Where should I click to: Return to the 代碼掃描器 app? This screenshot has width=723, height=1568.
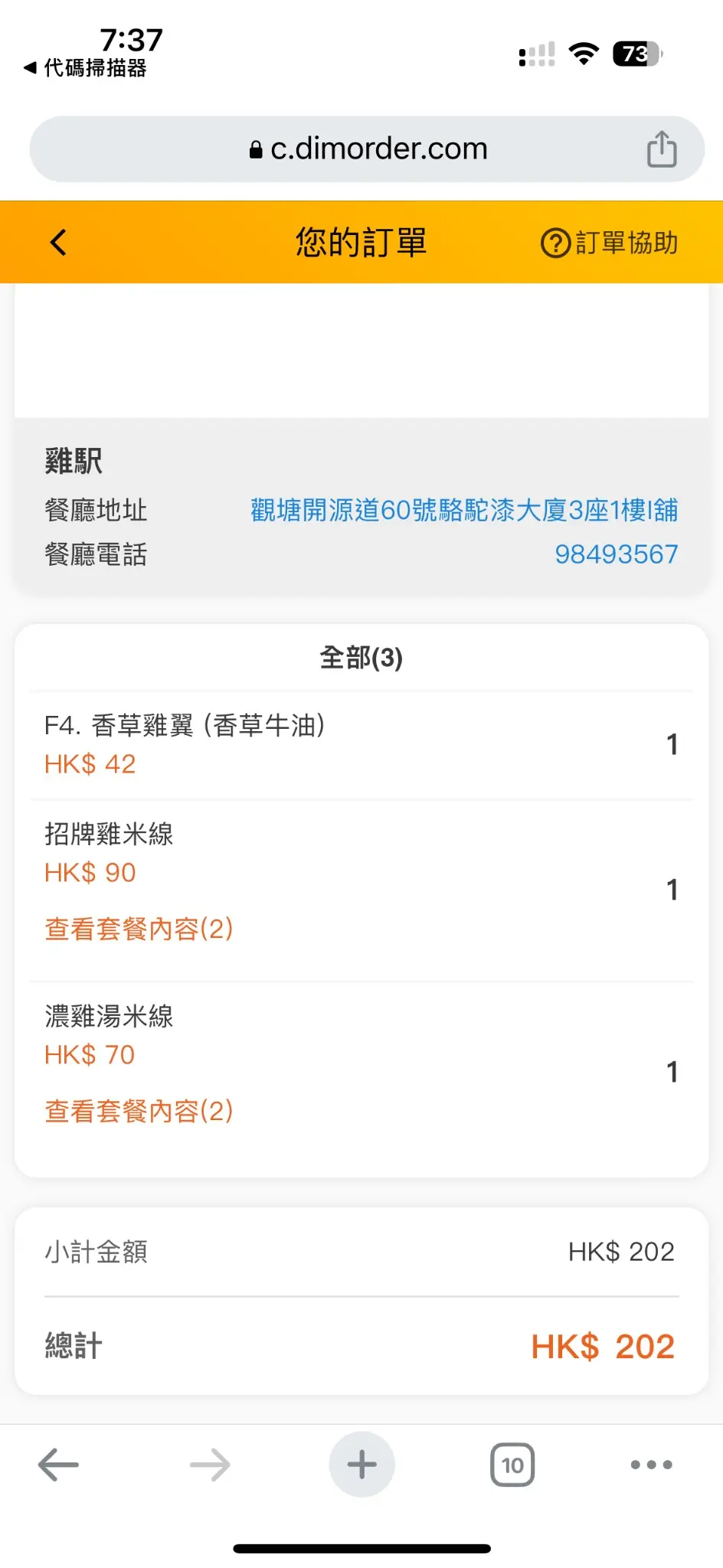click(85, 68)
